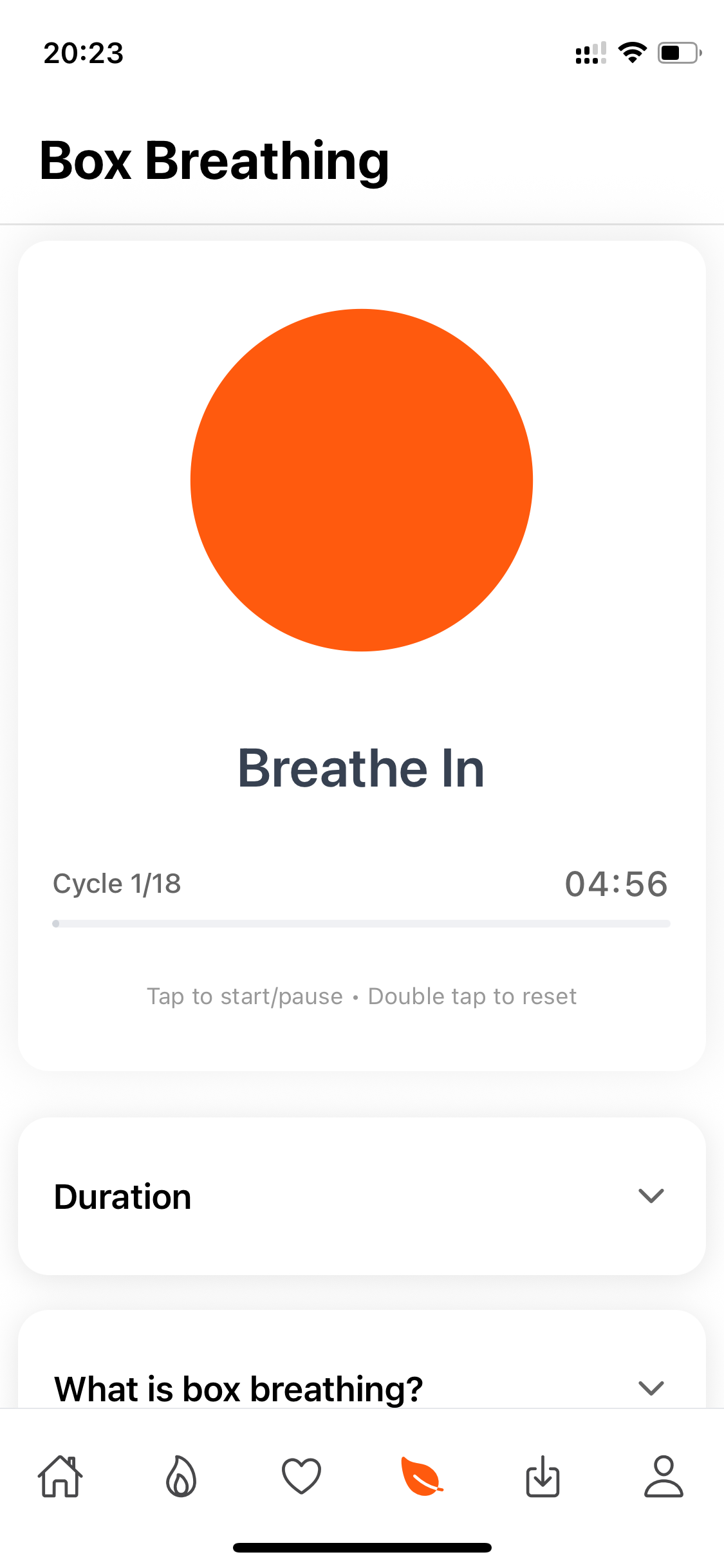The image size is (724, 1568).
Task: Open the profile tab
Action: coord(664,1477)
